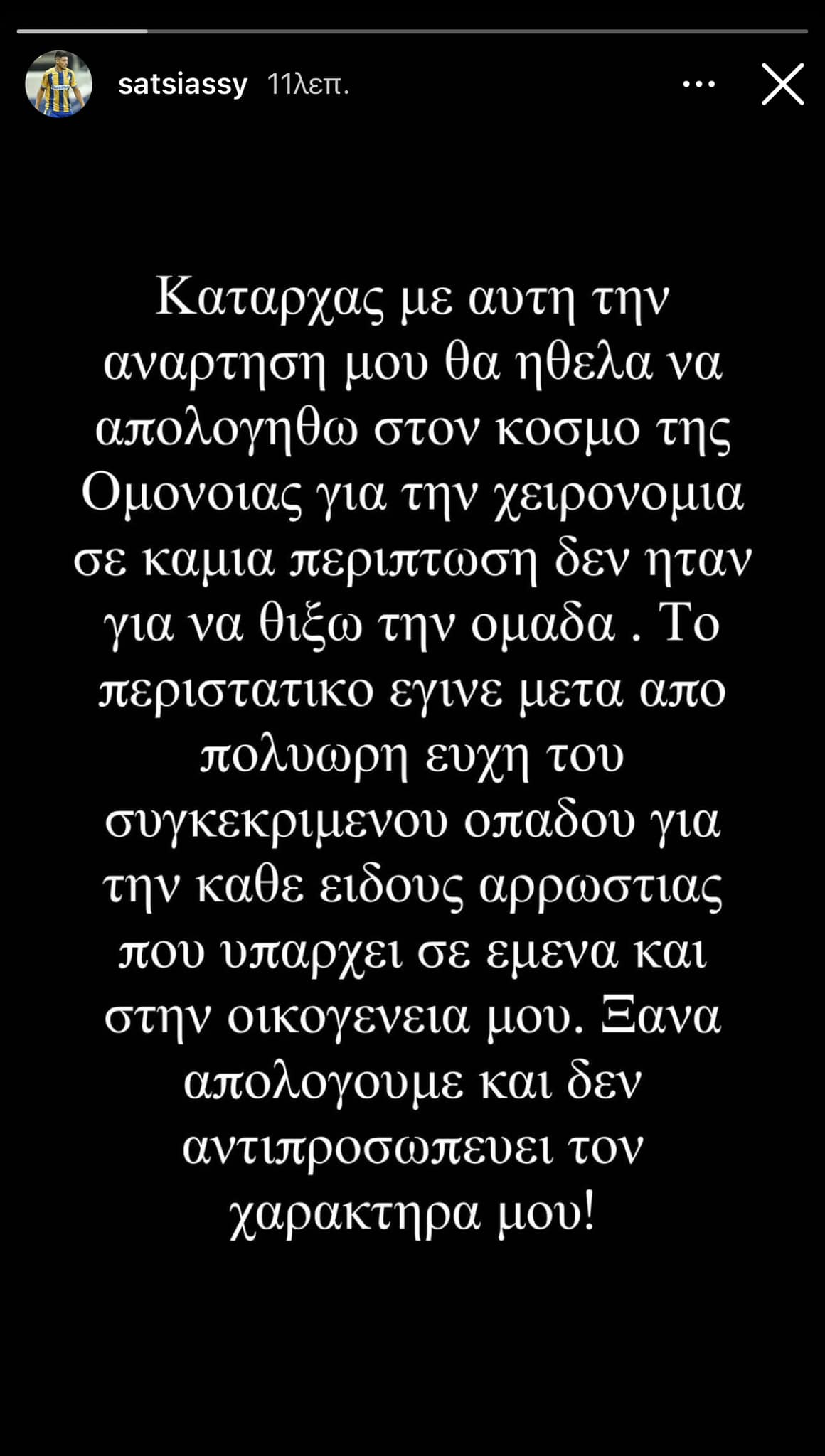This screenshot has width=825, height=1456.
Task: Open the three-dot story options menu
Action: (x=698, y=85)
